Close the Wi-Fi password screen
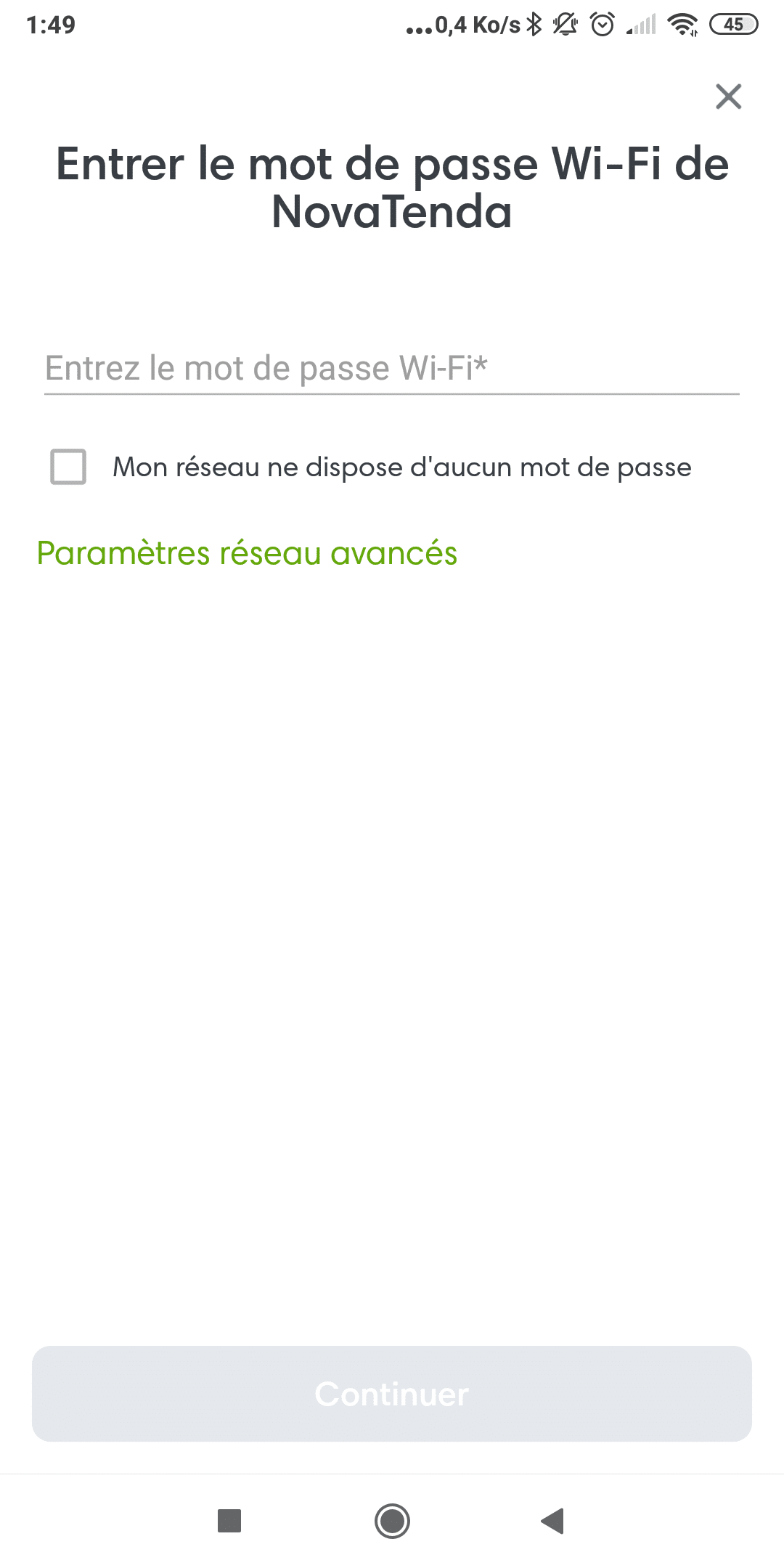 pyautogui.click(x=728, y=97)
